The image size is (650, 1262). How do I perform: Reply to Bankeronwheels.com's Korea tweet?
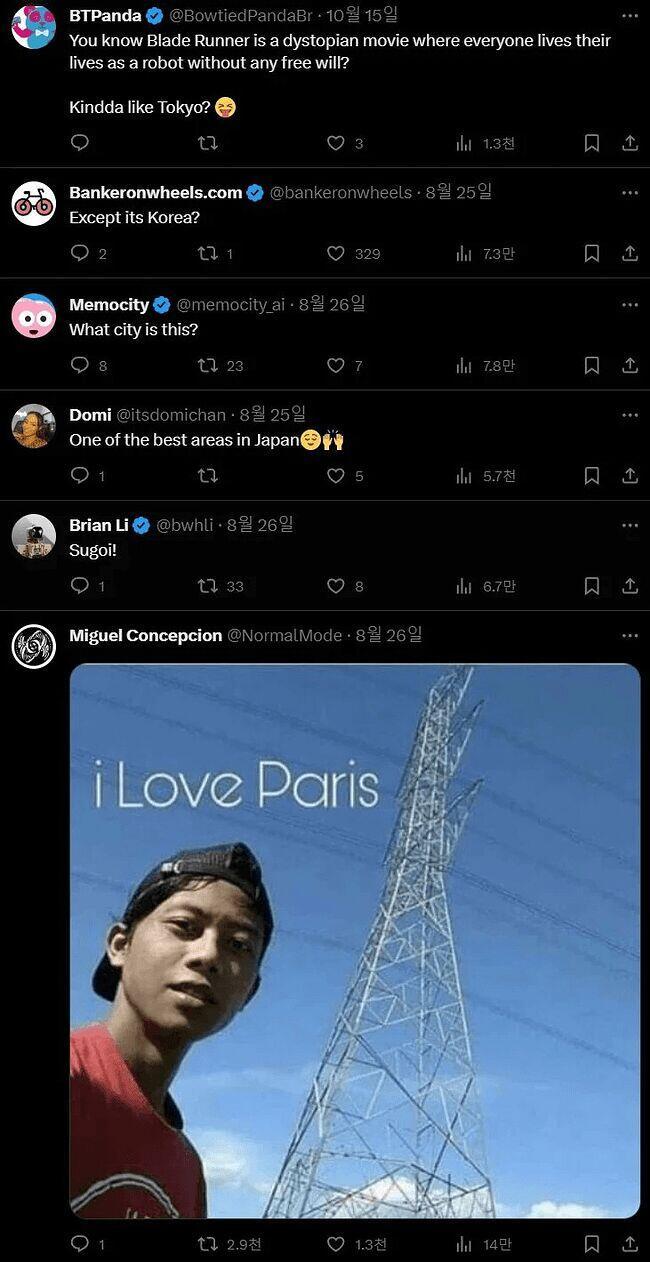coord(80,253)
